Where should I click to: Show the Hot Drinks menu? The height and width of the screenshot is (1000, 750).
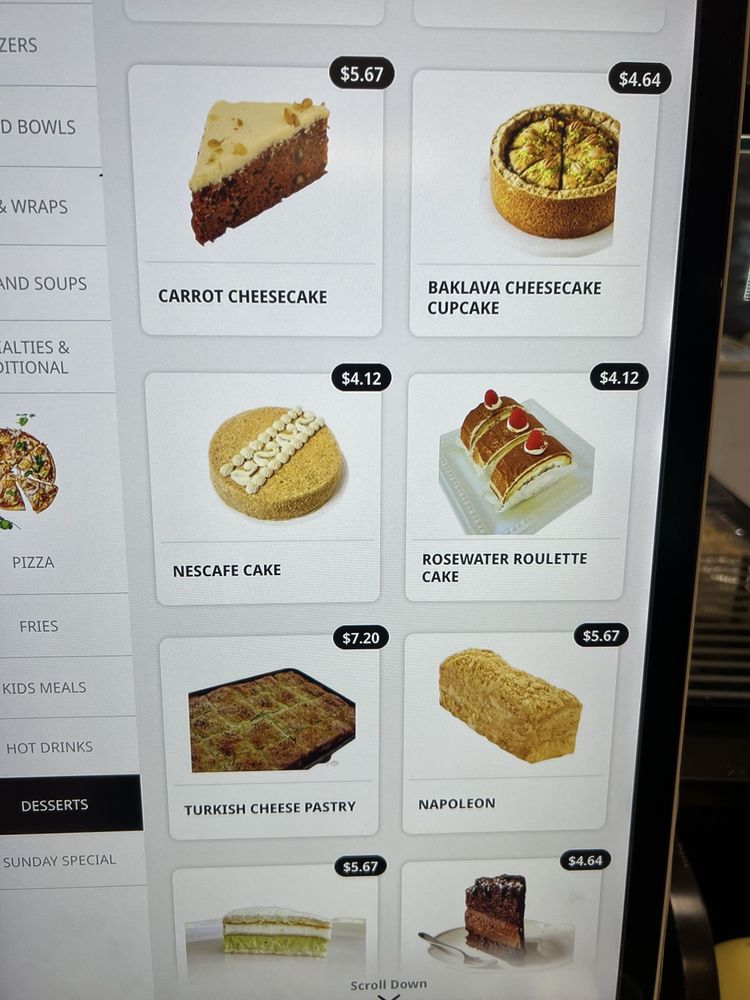click(50, 747)
